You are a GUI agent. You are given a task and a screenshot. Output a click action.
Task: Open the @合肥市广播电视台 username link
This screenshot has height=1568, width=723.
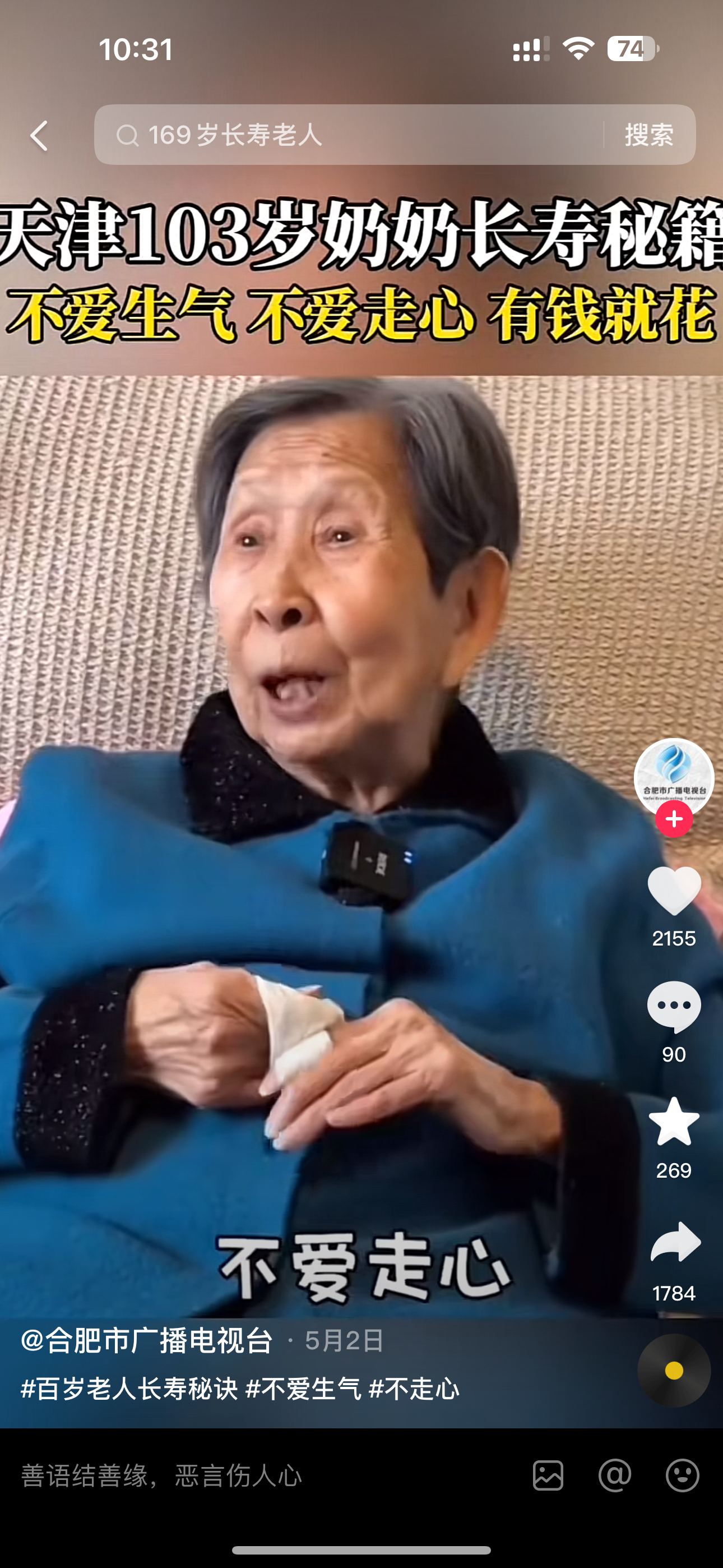point(147,1341)
